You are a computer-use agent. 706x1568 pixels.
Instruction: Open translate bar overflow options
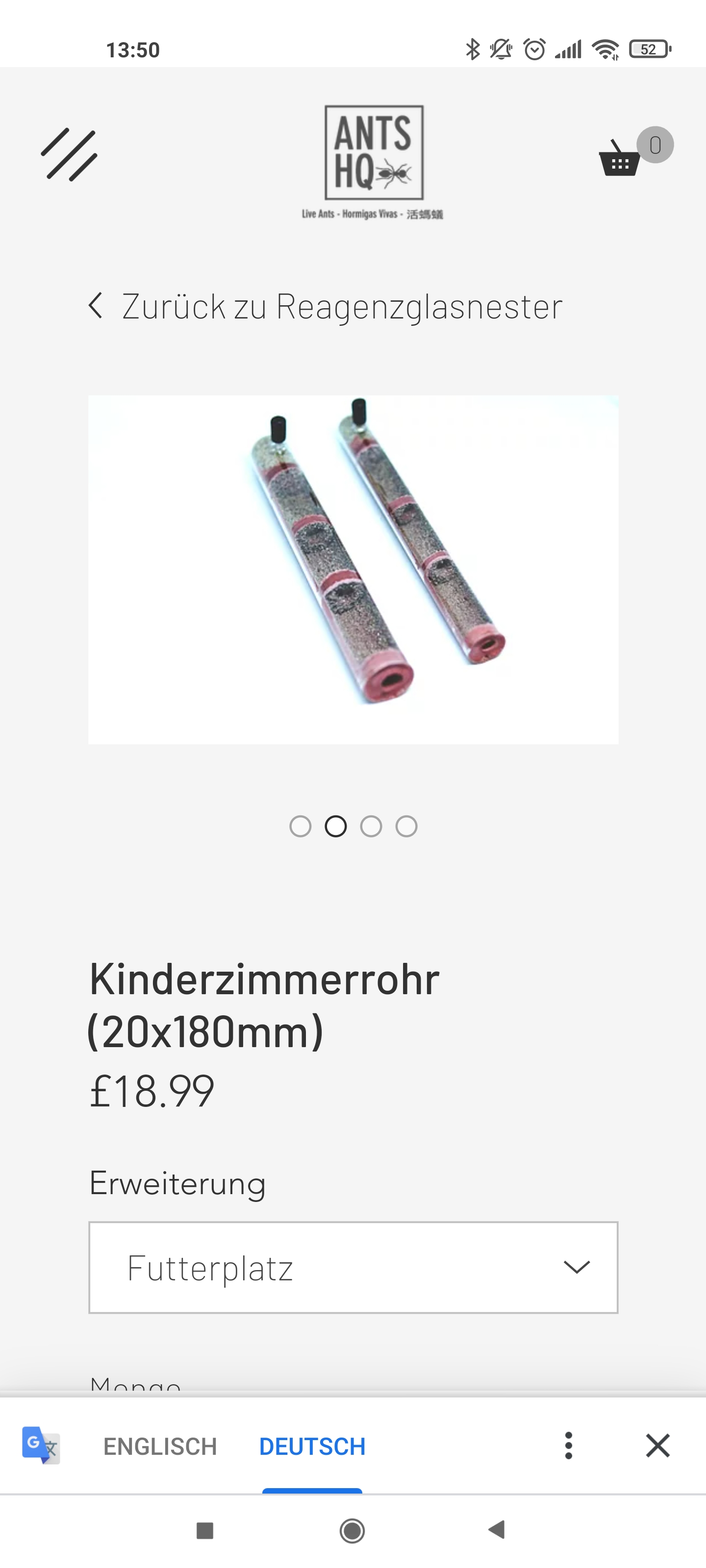pos(568,1445)
